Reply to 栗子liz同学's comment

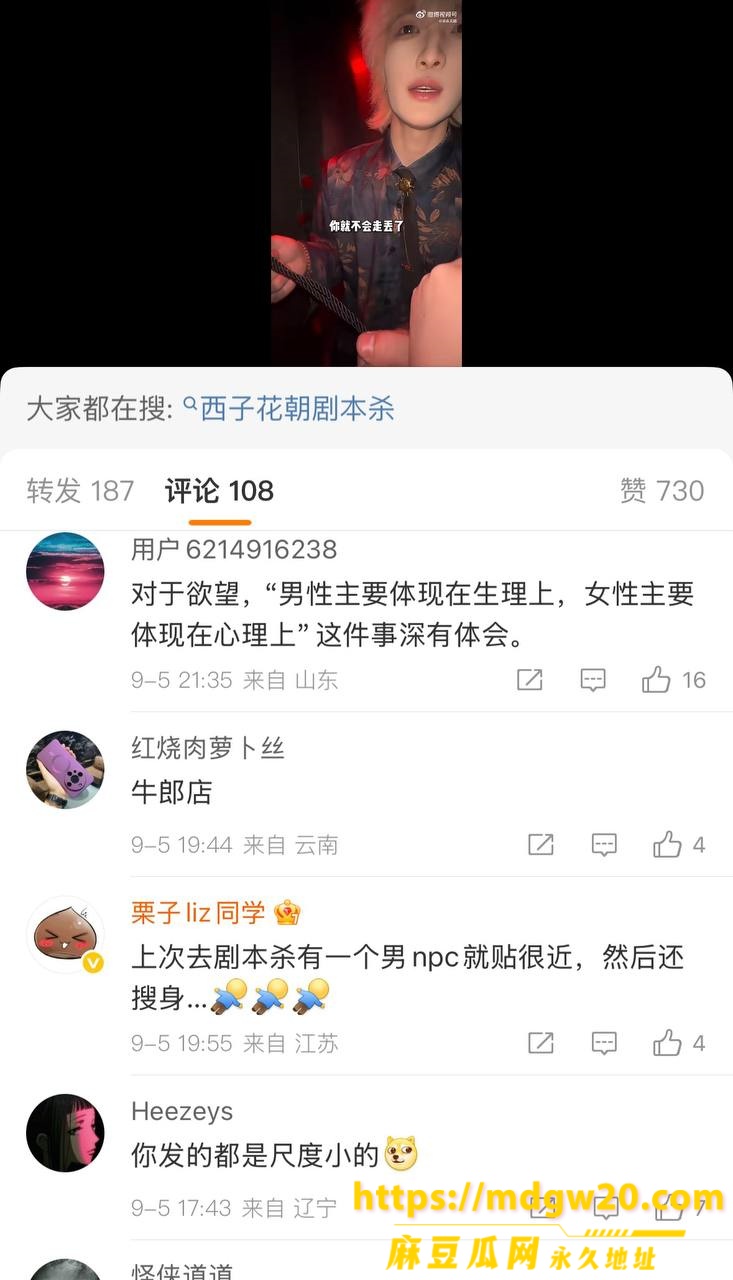click(604, 1043)
